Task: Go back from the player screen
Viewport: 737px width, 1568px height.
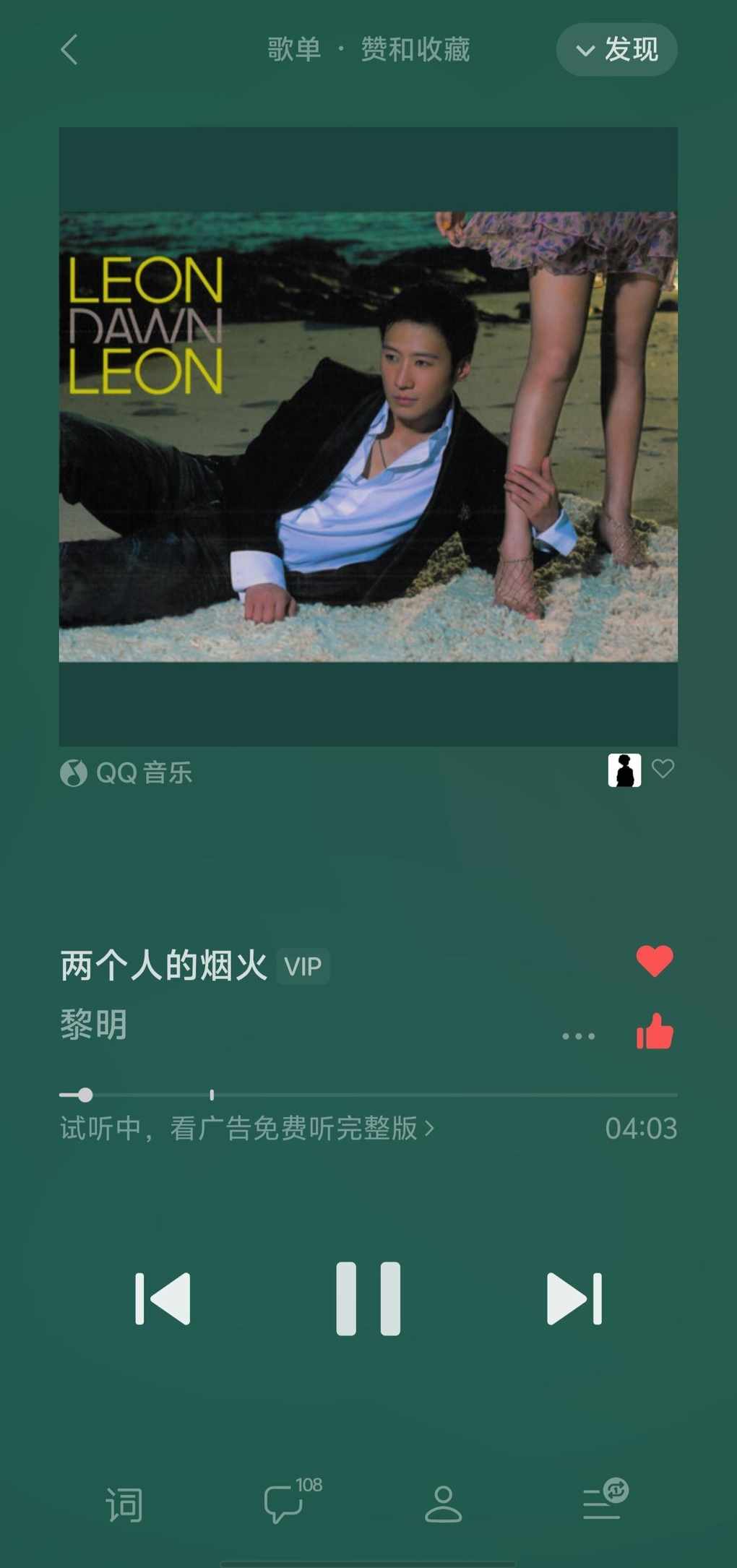Action: 69,50
